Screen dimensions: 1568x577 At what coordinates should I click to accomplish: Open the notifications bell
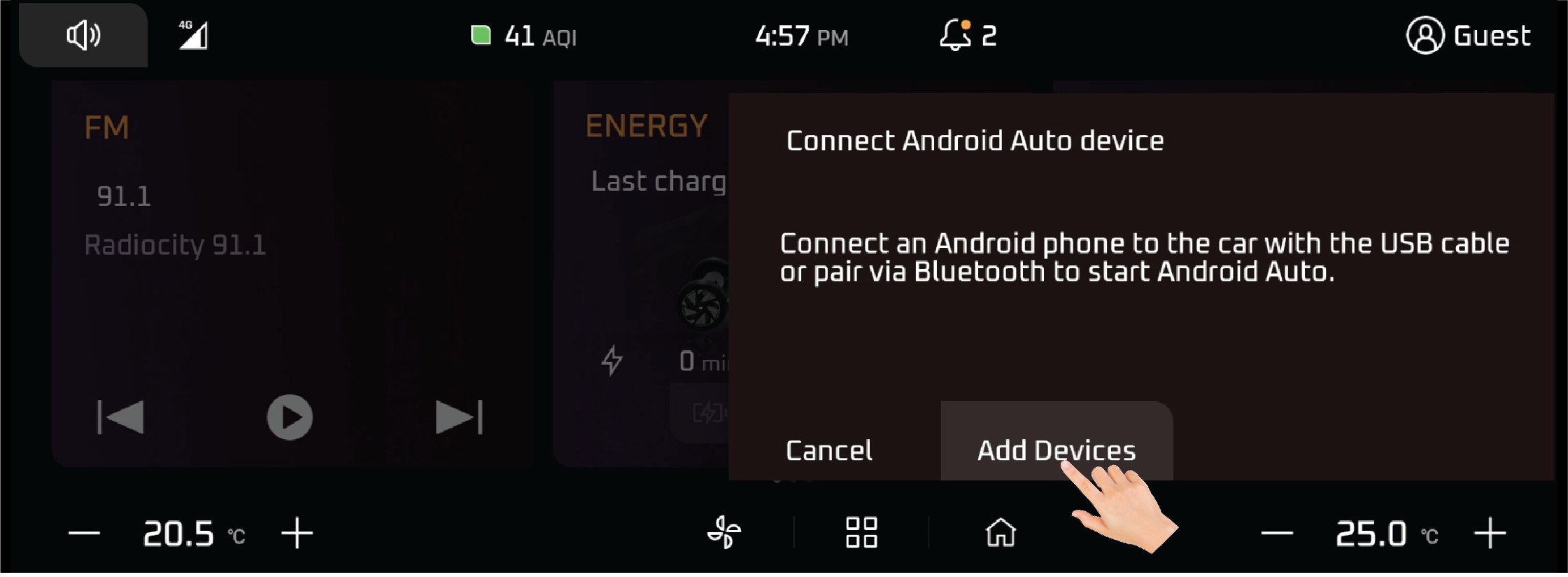click(x=956, y=35)
